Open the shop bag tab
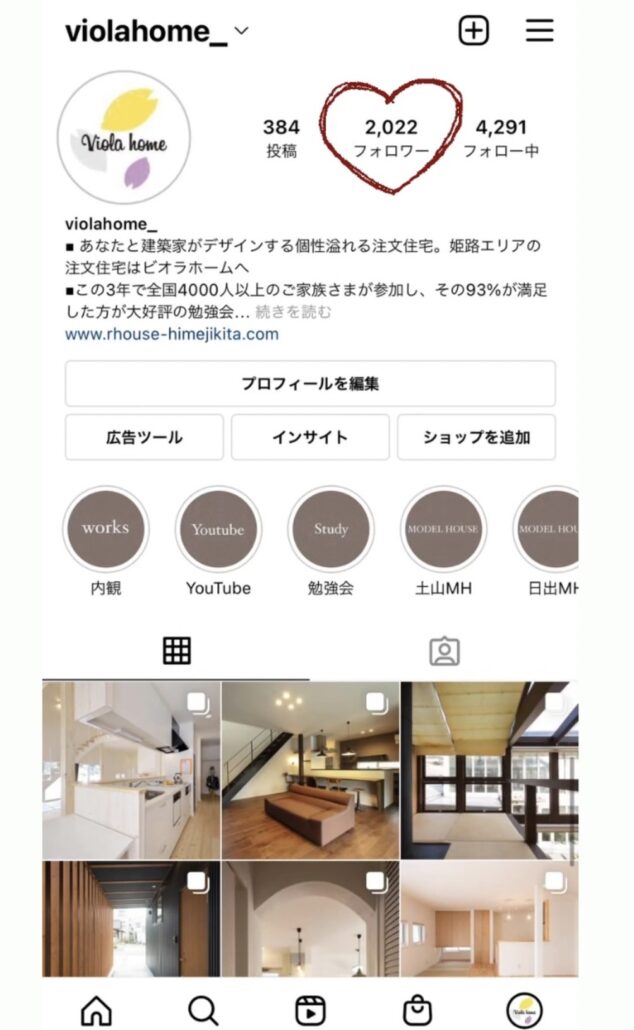Viewport: 634px width, 1030px height. point(417,1011)
